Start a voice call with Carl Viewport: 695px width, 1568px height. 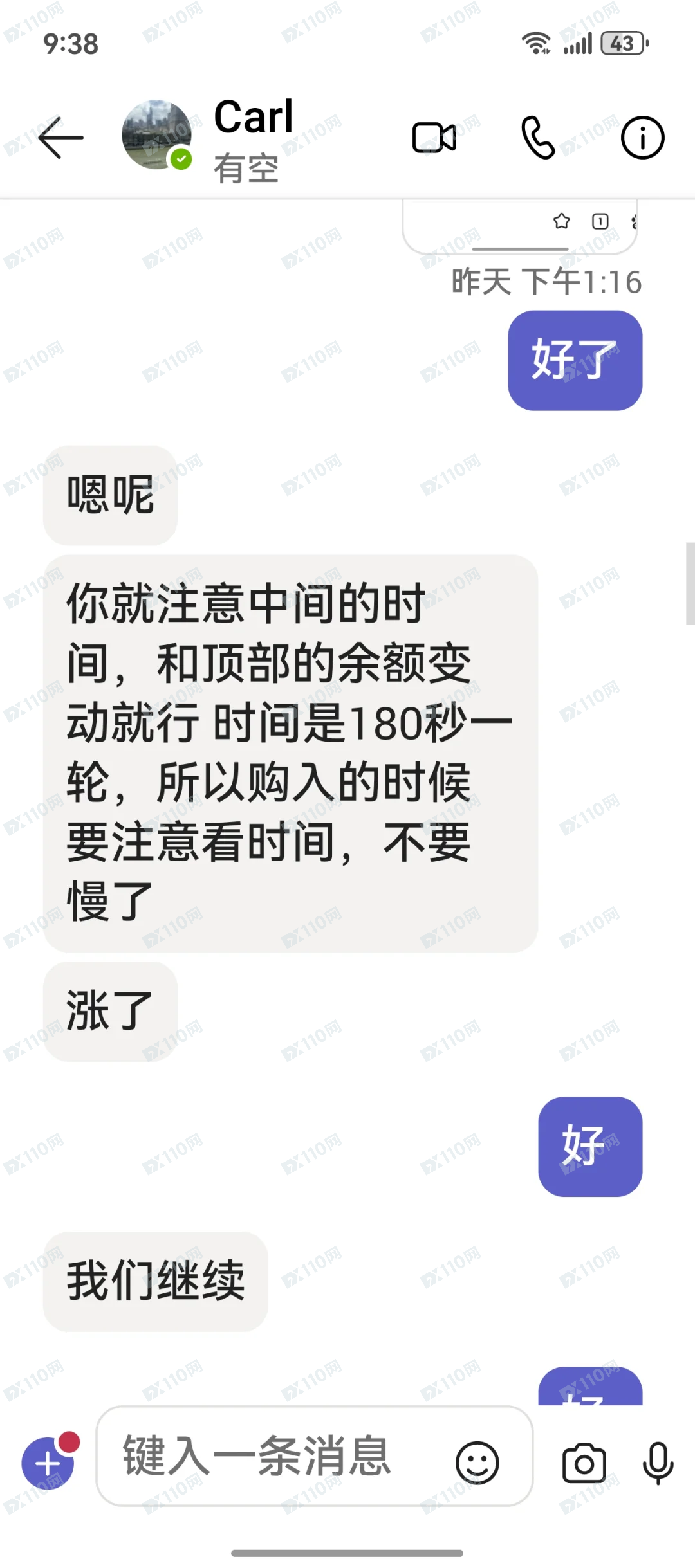pyautogui.click(x=538, y=138)
